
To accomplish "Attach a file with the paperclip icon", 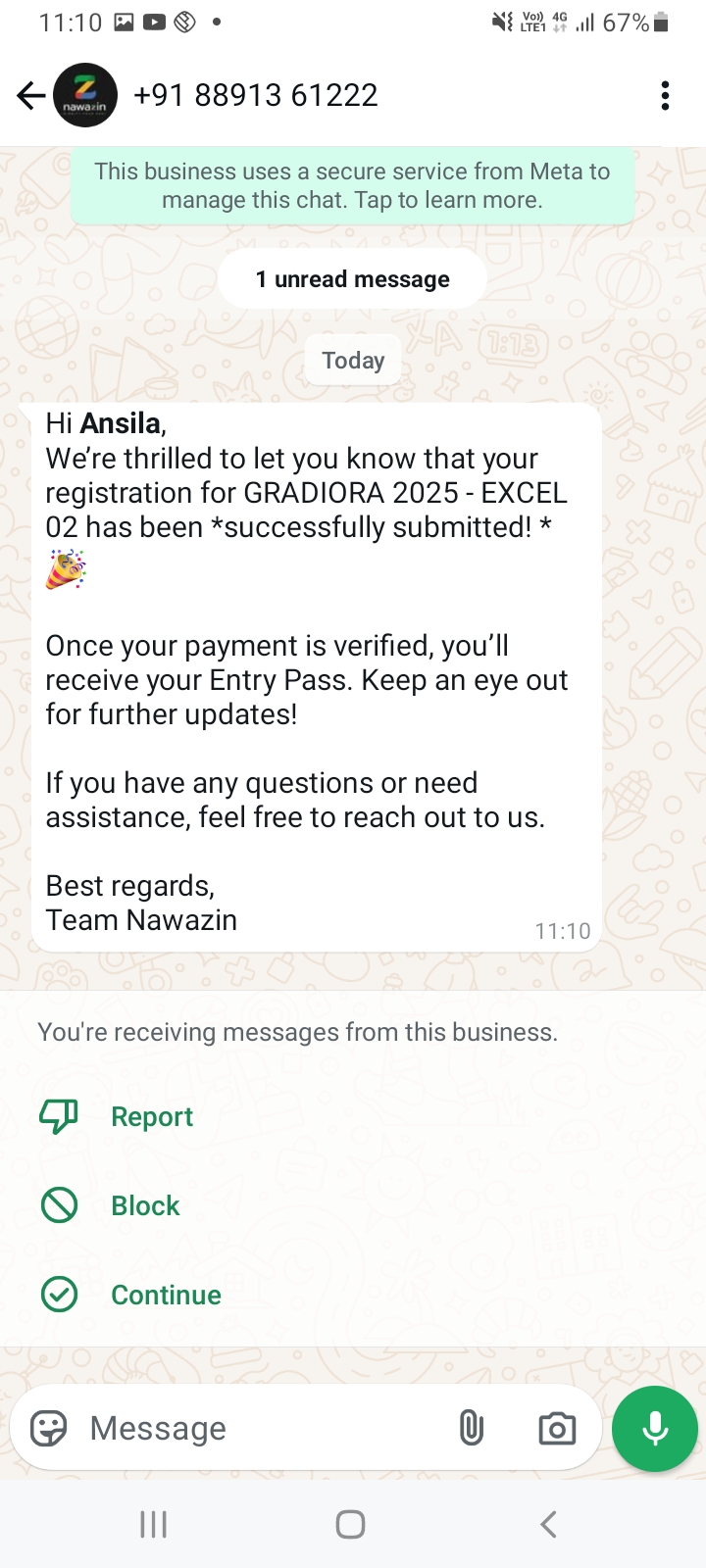I will click(472, 1429).
